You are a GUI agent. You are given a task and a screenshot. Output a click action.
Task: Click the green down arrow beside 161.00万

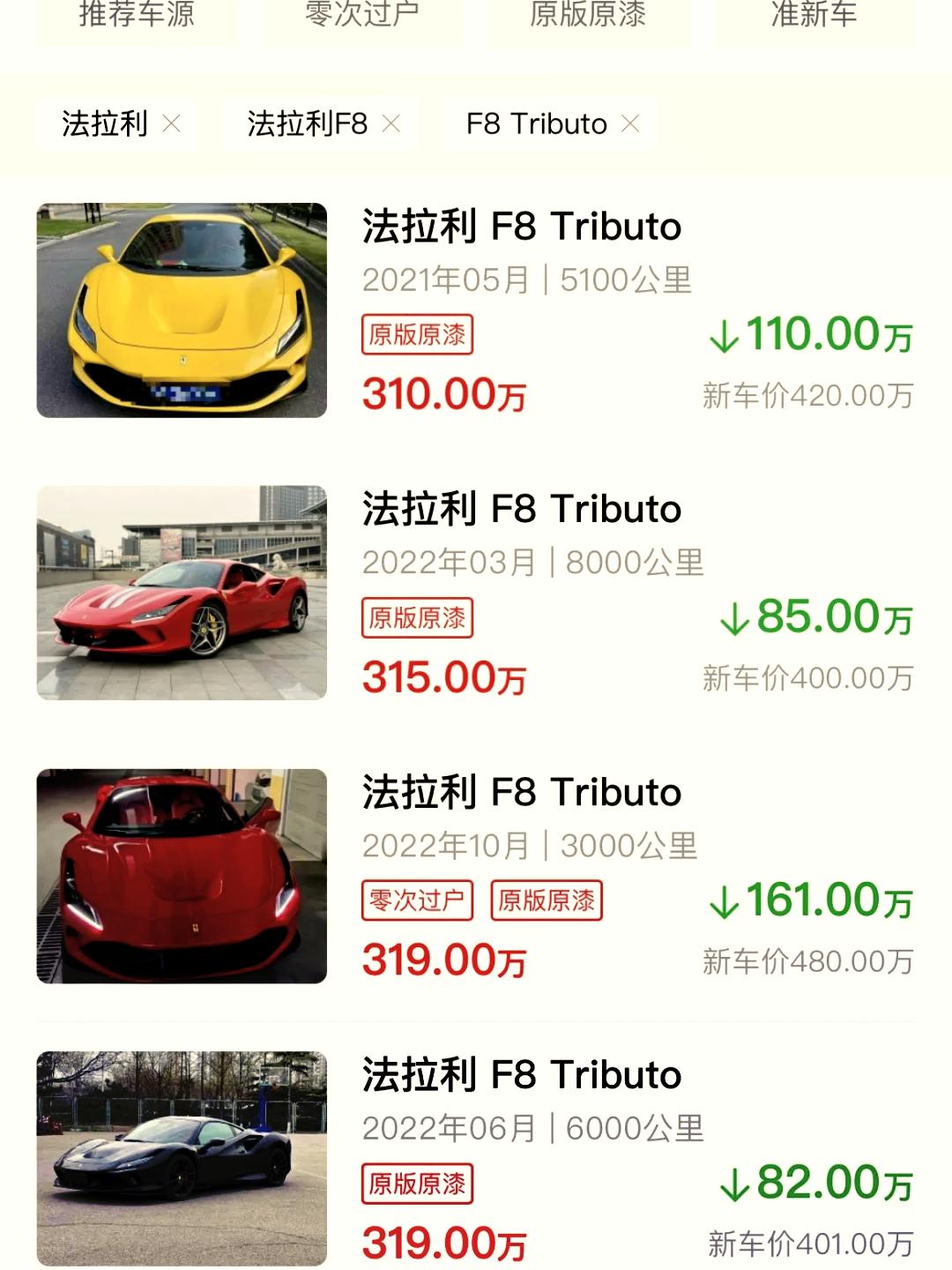726,900
